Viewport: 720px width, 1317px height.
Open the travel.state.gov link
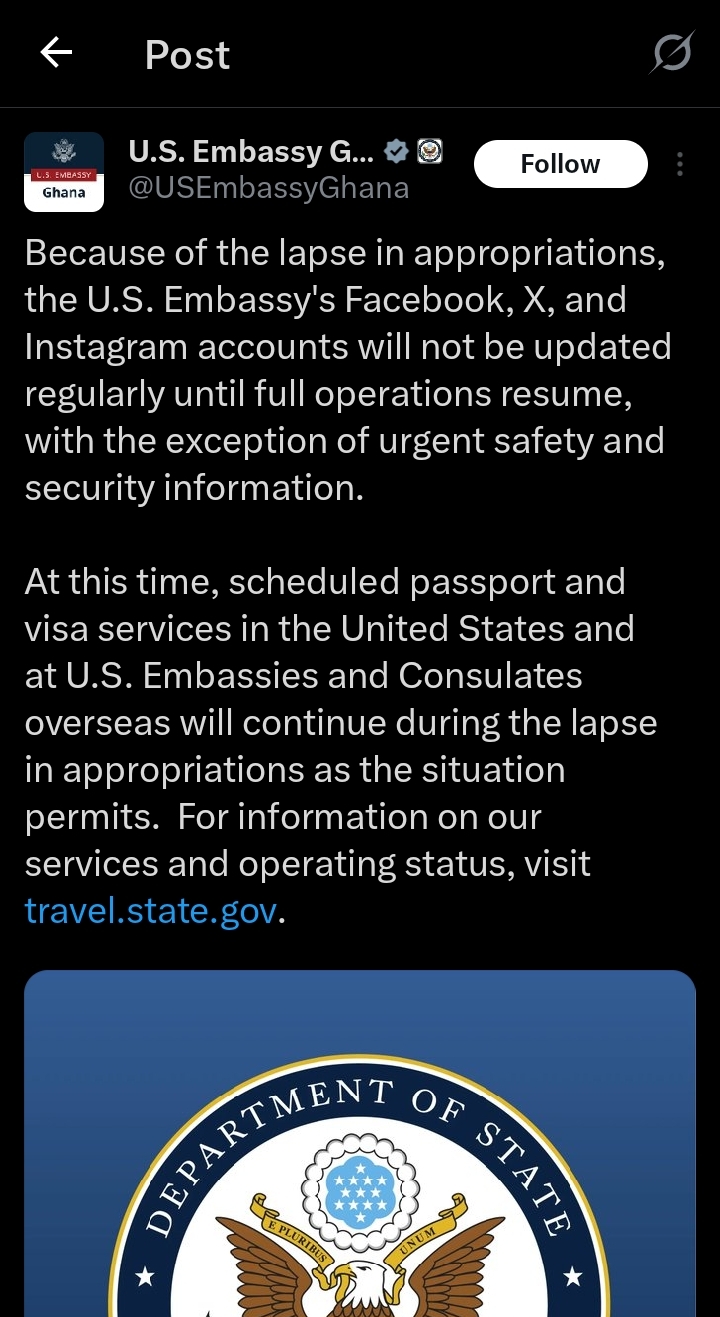click(149, 910)
